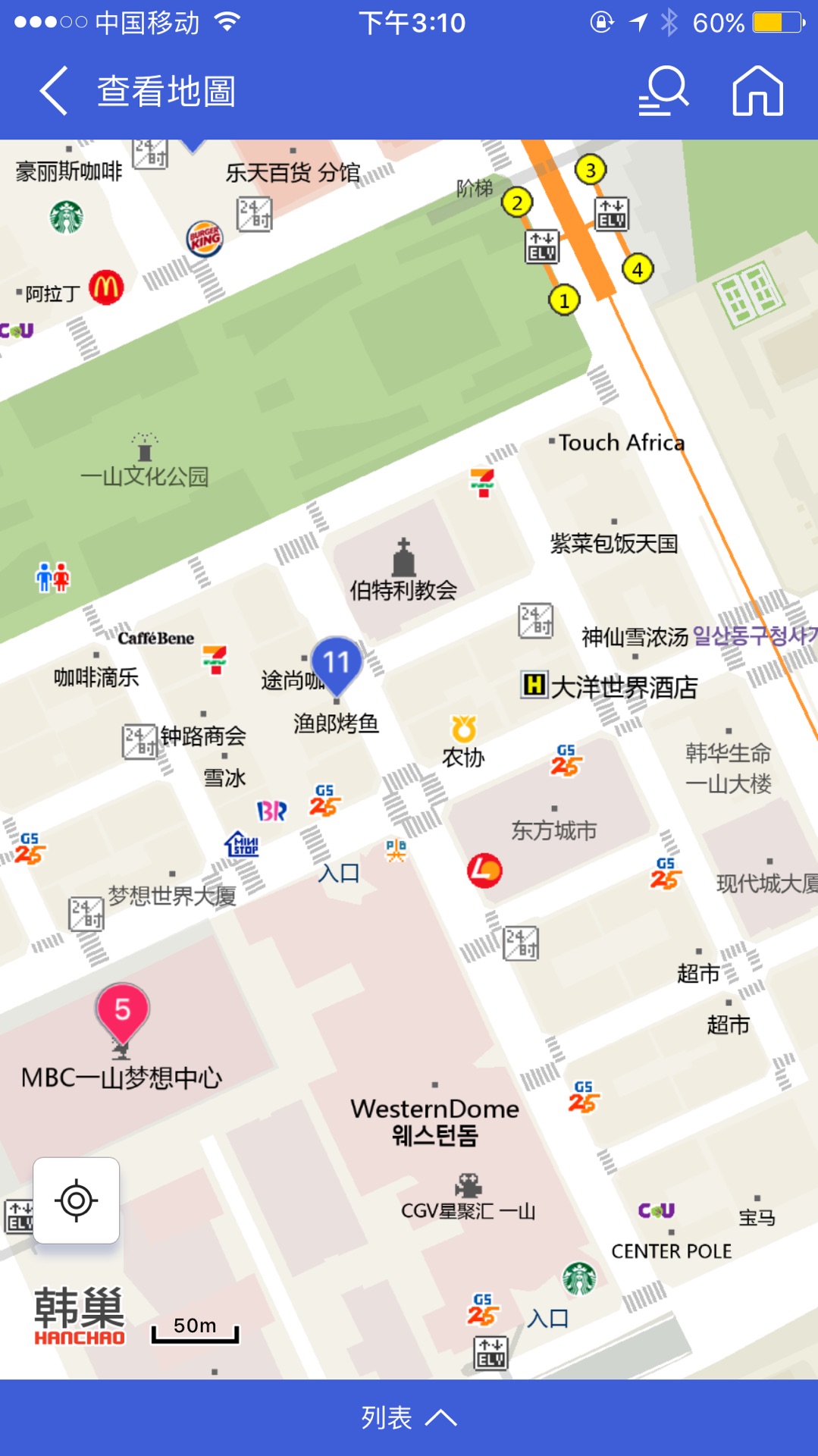Center the map on my location

pyautogui.click(x=77, y=1200)
